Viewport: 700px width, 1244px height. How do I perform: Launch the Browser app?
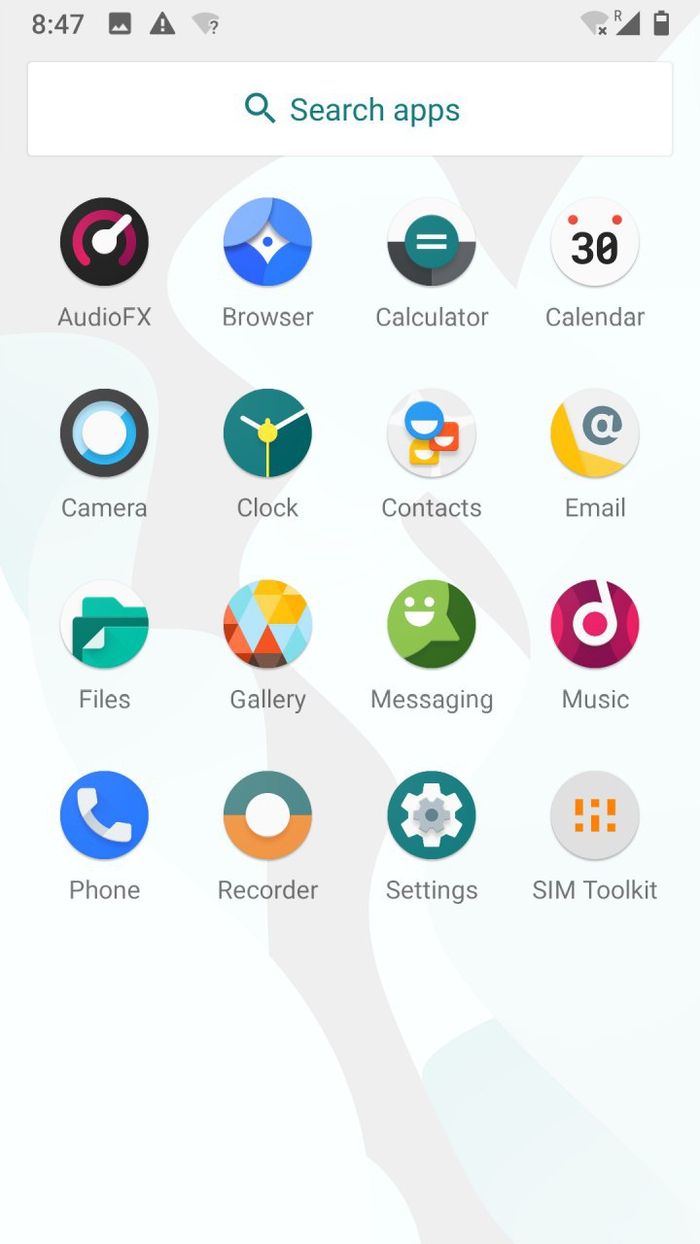tap(268, 243)
